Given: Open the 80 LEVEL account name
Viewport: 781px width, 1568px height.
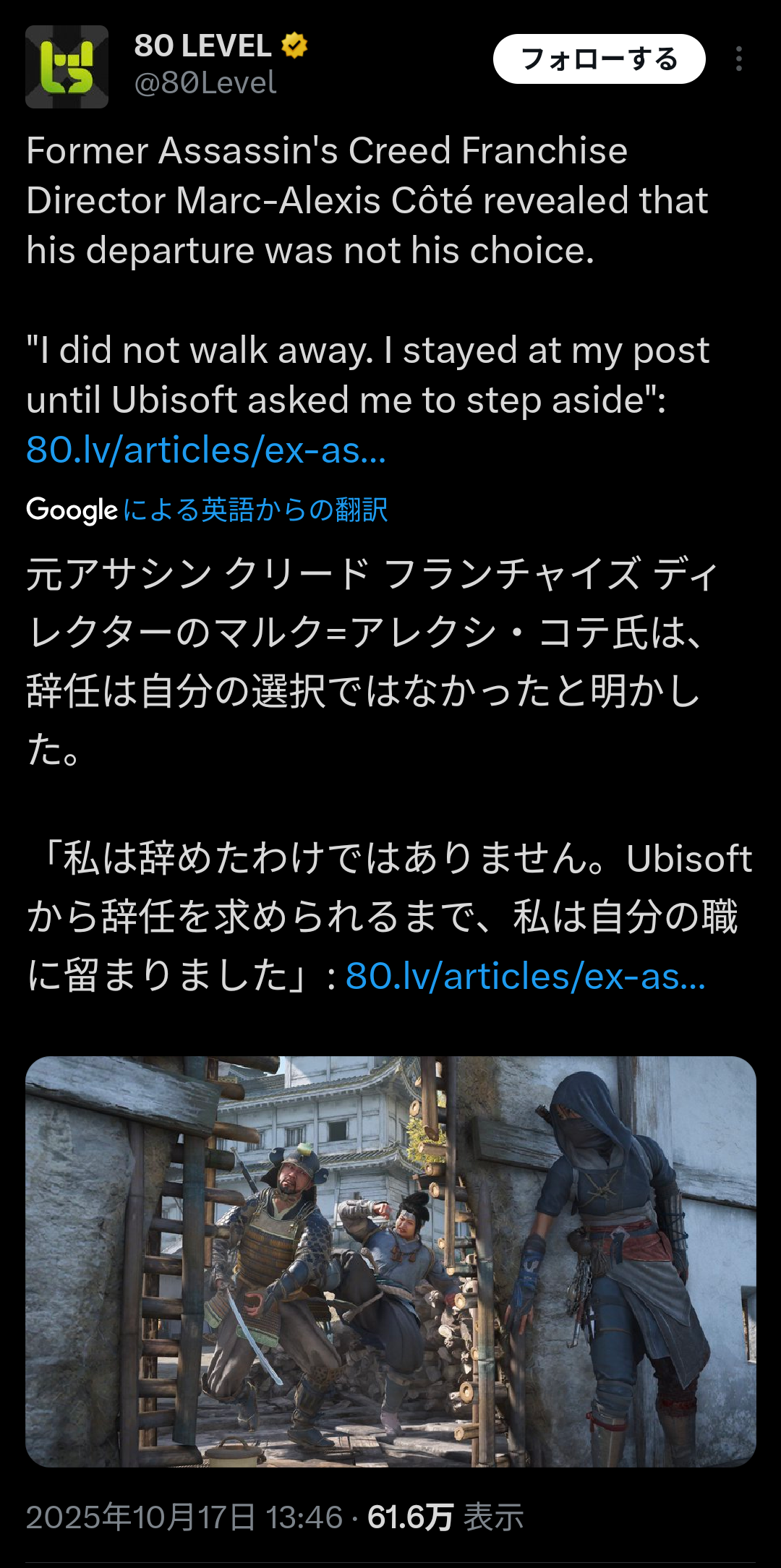Looking at the screenshot, I should tap(203, 46).
